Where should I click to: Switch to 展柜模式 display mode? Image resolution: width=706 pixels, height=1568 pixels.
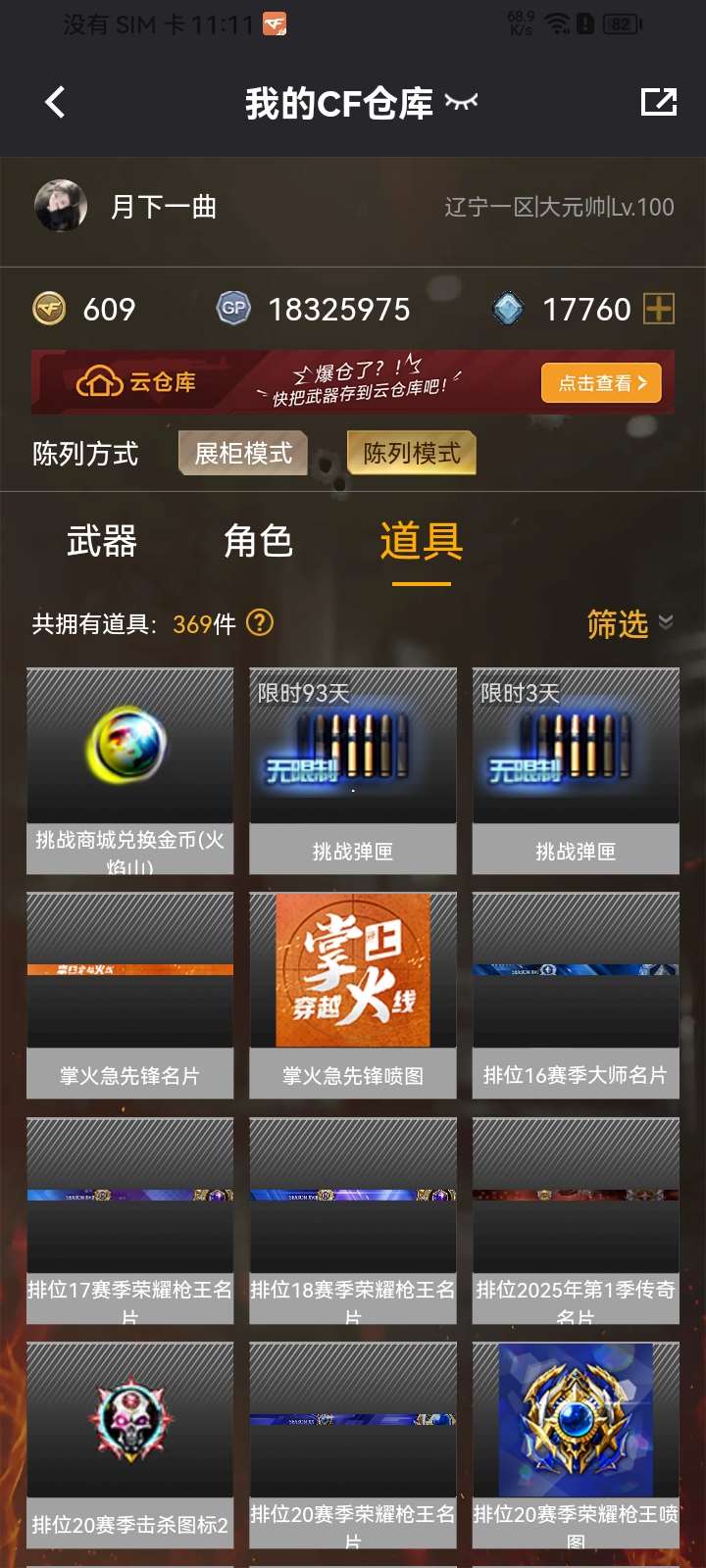pos(243,453)
